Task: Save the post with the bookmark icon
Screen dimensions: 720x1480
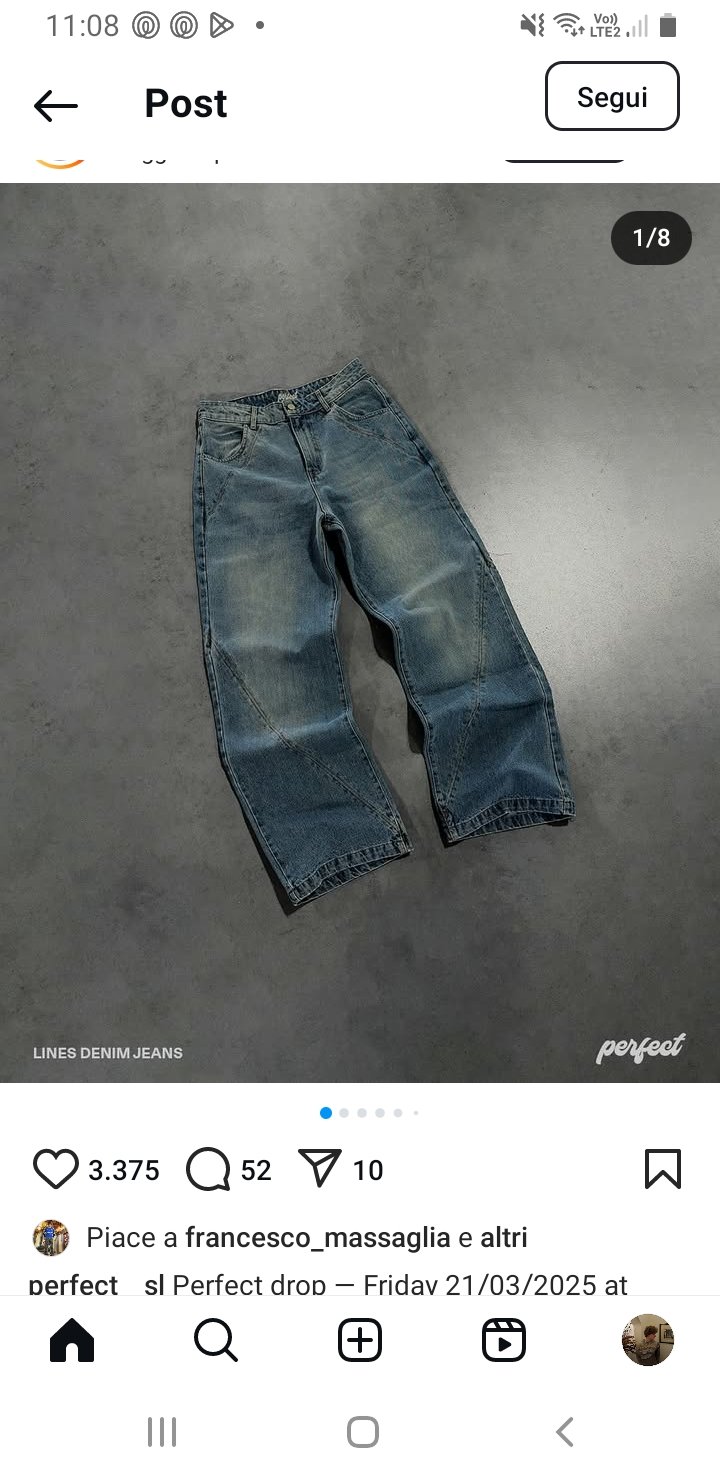Action: click(662, 1169)
